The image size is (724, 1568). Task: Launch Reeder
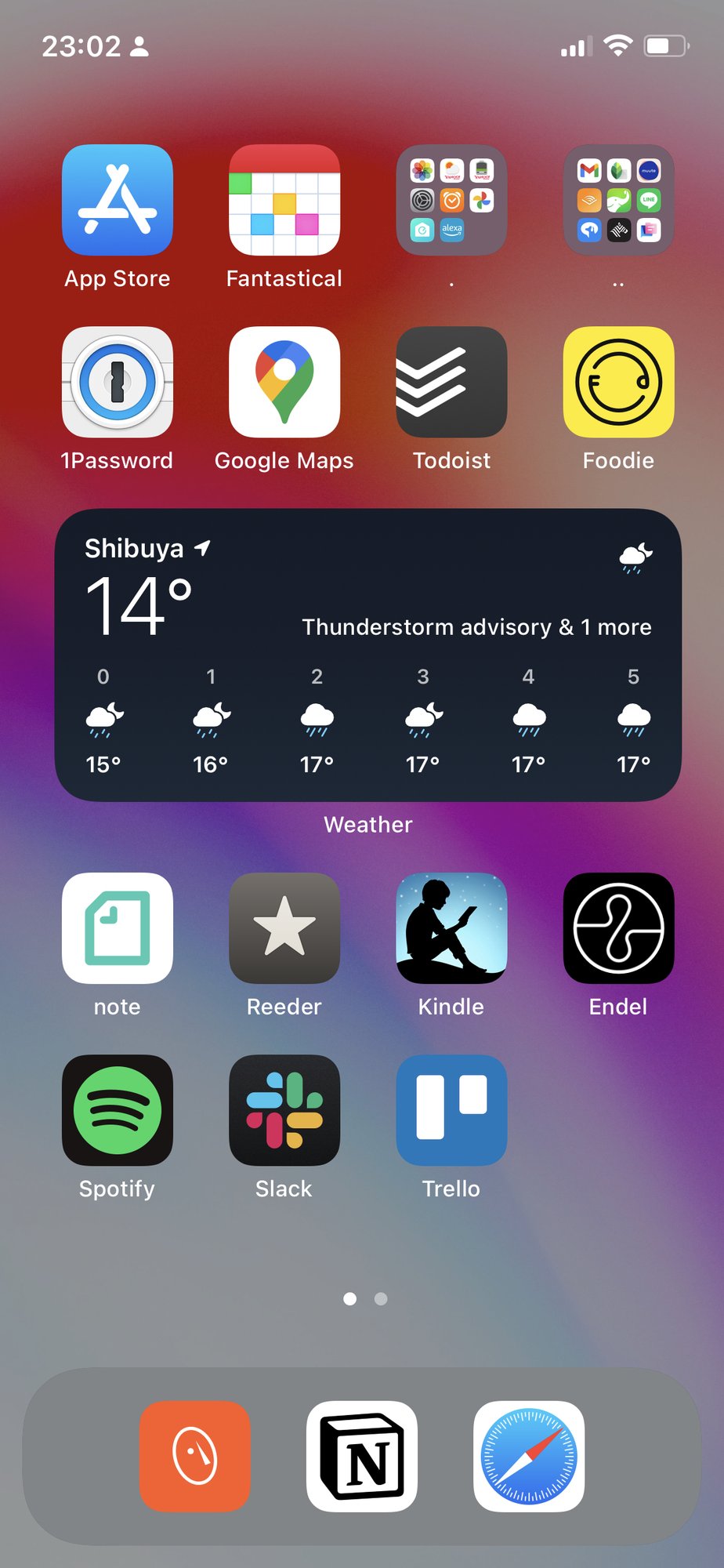284,928
